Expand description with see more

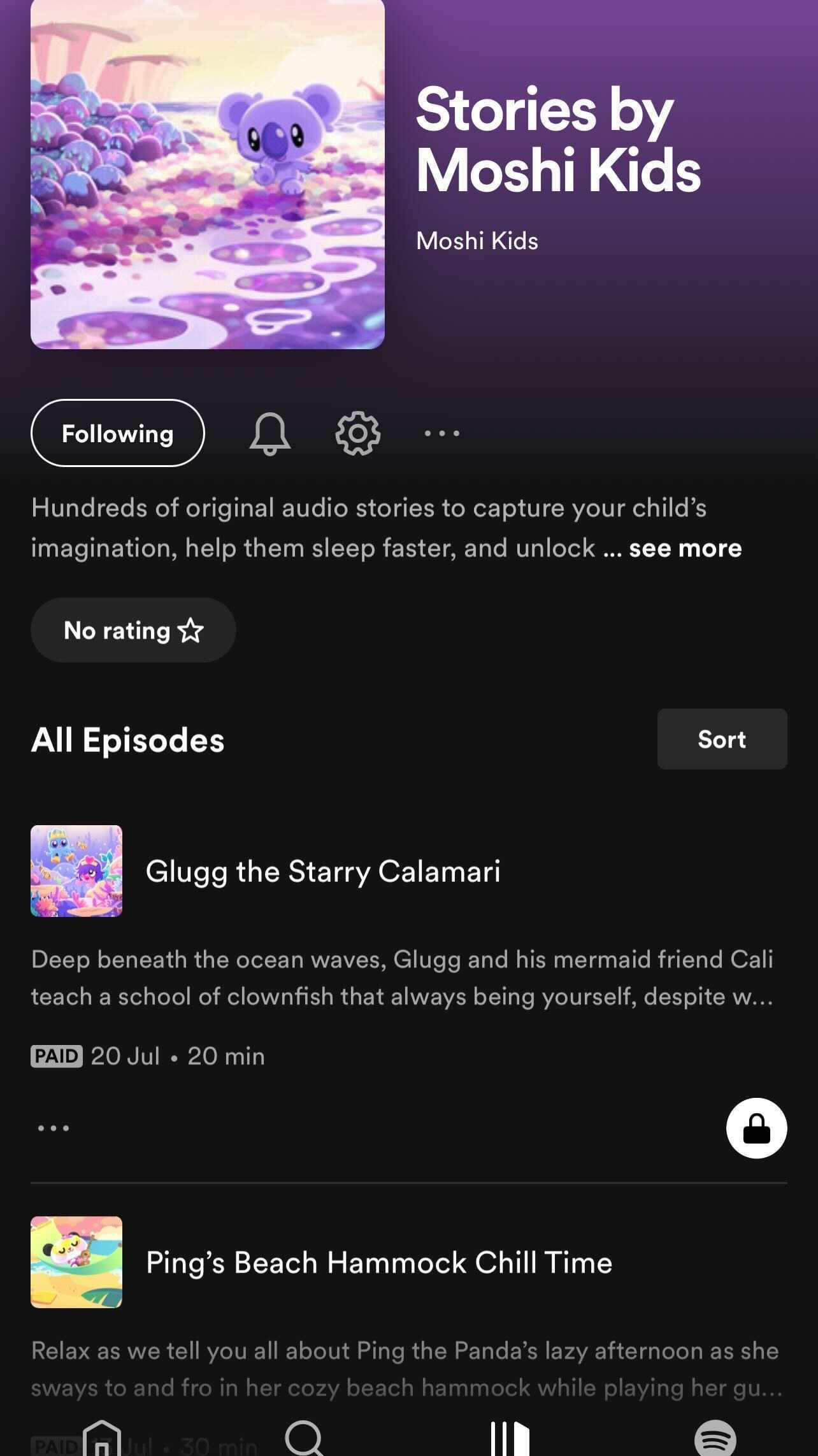685,549
